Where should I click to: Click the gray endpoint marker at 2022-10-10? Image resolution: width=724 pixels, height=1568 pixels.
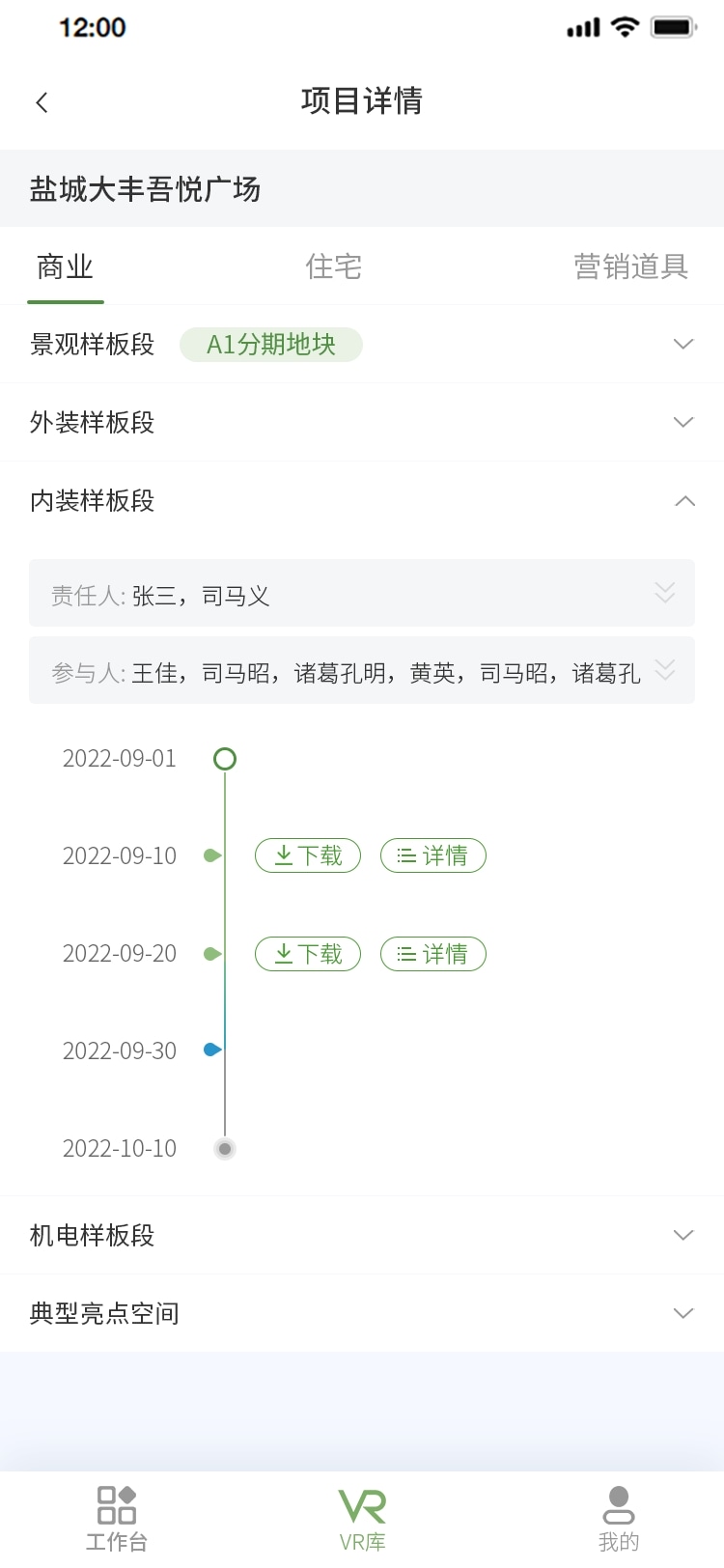point(224,1148)
